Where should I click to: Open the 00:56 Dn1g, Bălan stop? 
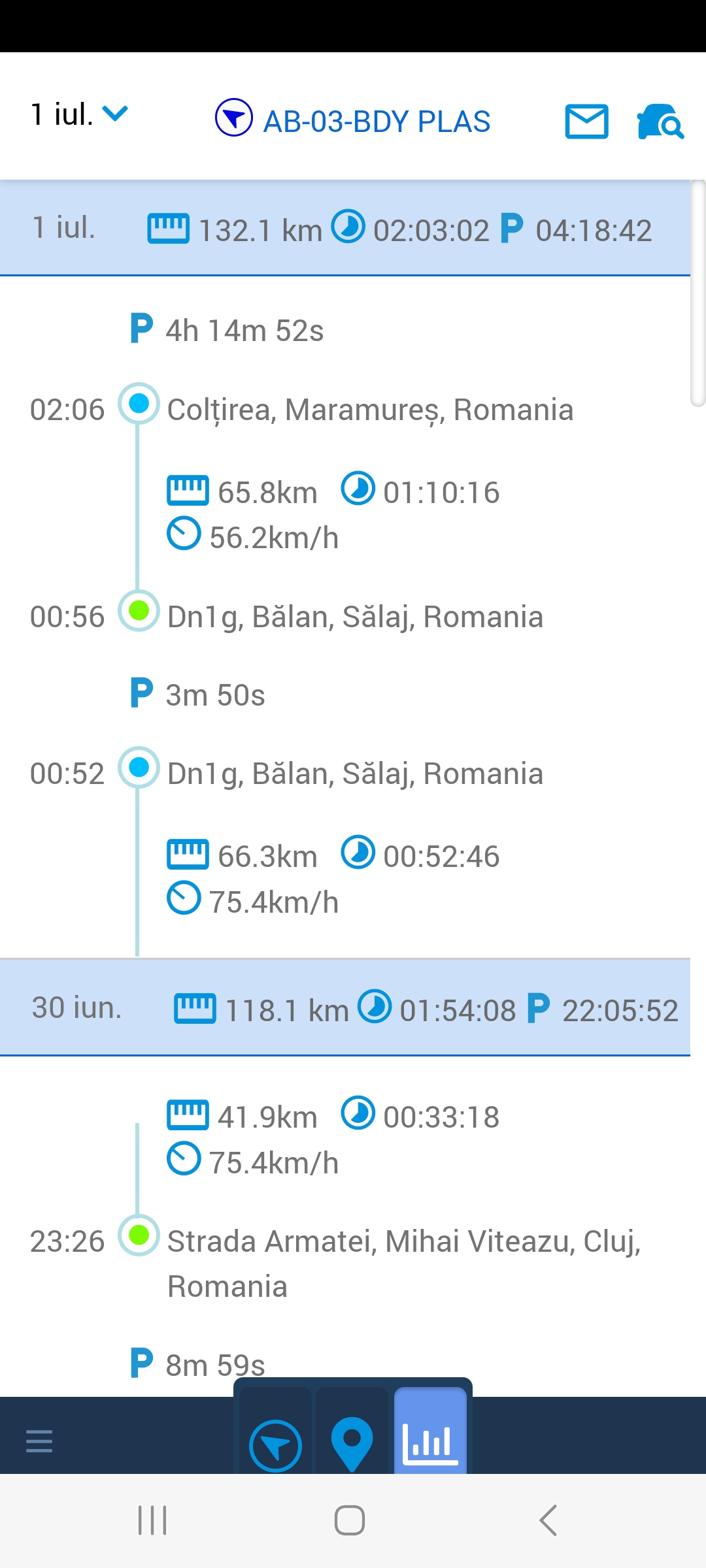click(x=354, y=617)
